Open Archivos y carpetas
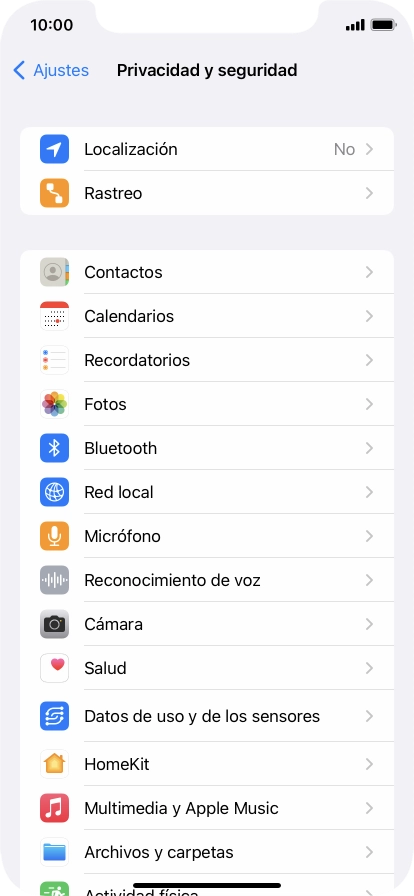The width and height of the screenshot is (414, 896). pos(207,852)
